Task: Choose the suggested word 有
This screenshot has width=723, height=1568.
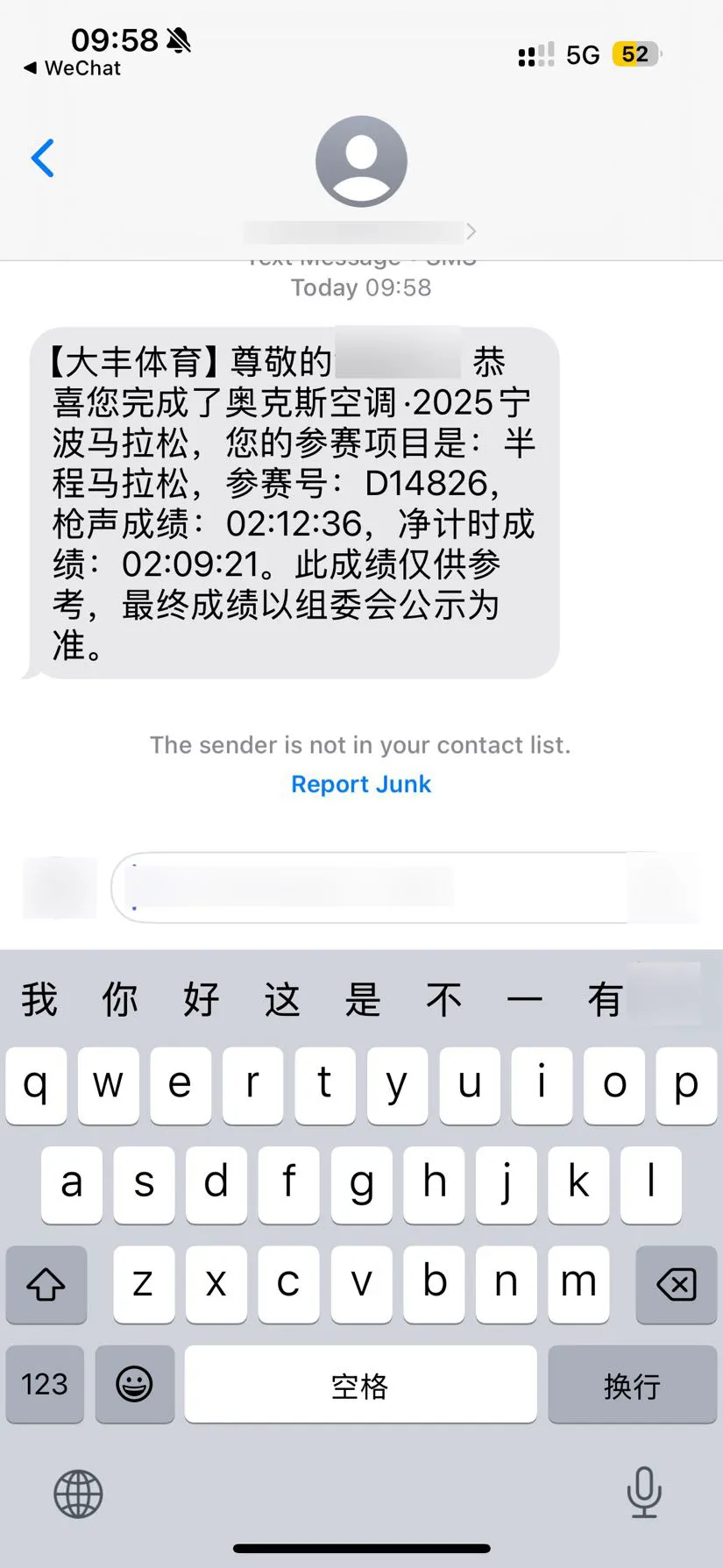Action: pos(605,999)
